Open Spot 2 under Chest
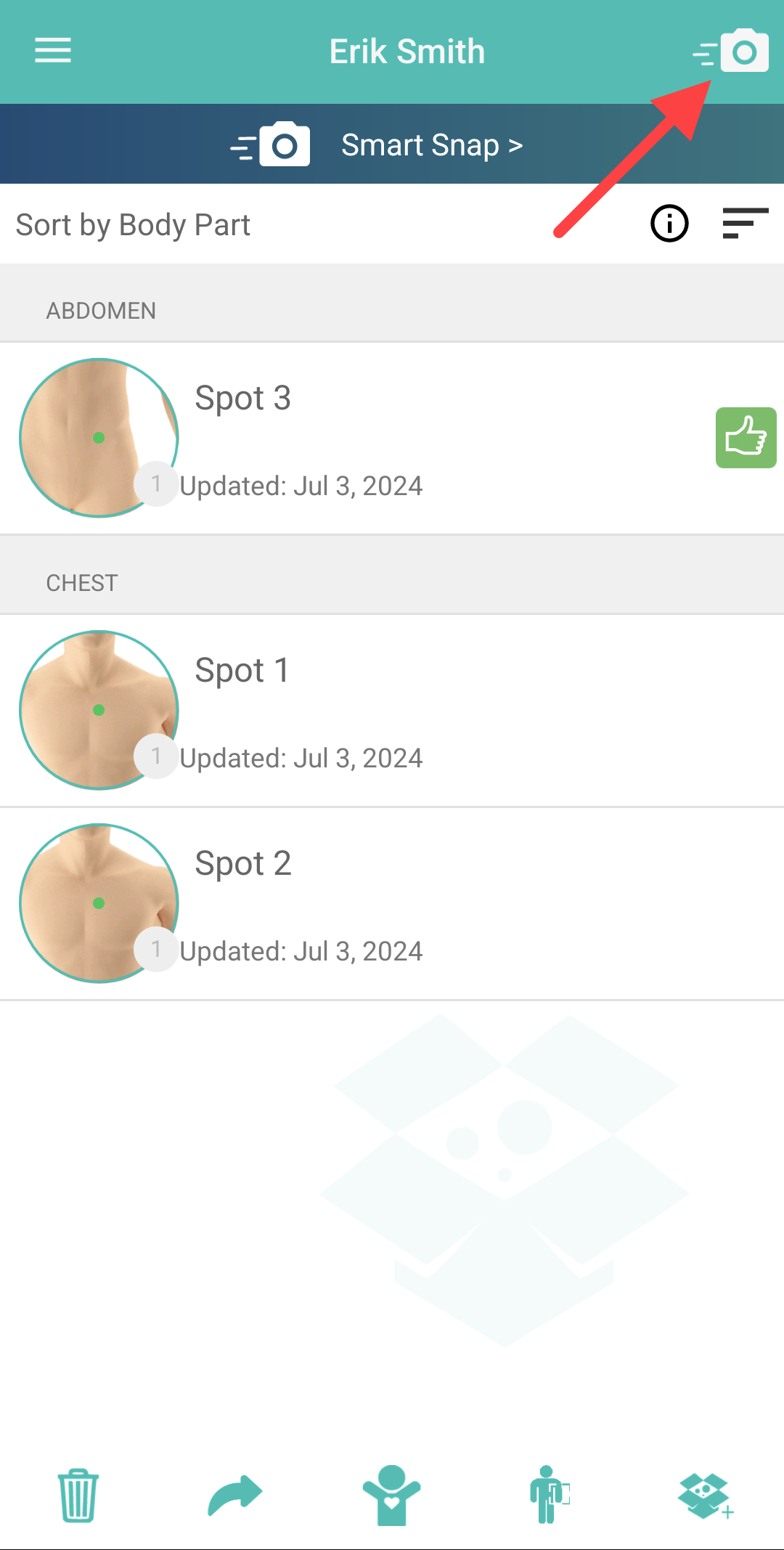 coord(392,904)
